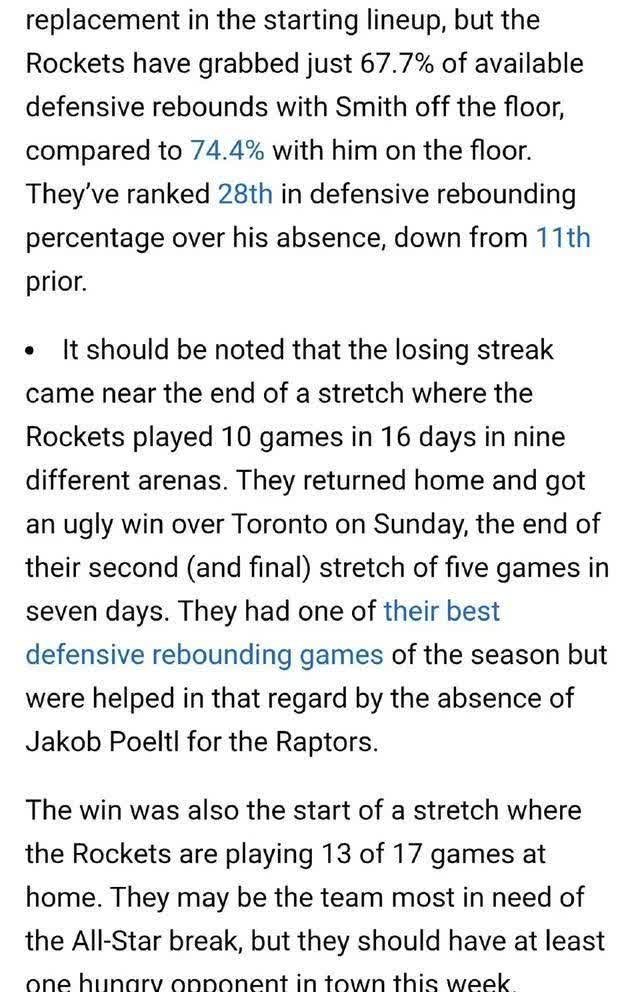Open the 11th ranking link

coord(563,238)
